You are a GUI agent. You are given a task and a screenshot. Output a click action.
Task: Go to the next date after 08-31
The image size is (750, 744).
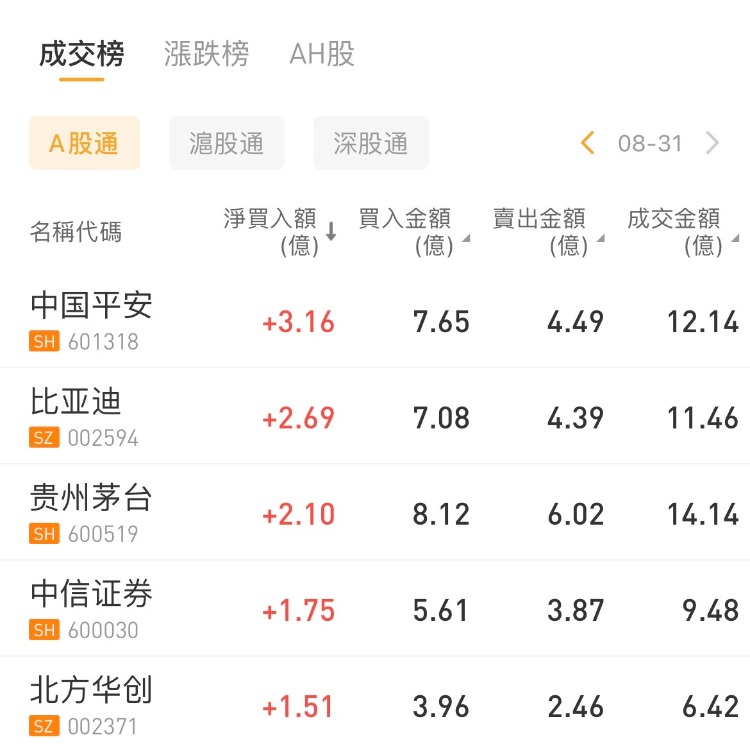tap(712, 144)
